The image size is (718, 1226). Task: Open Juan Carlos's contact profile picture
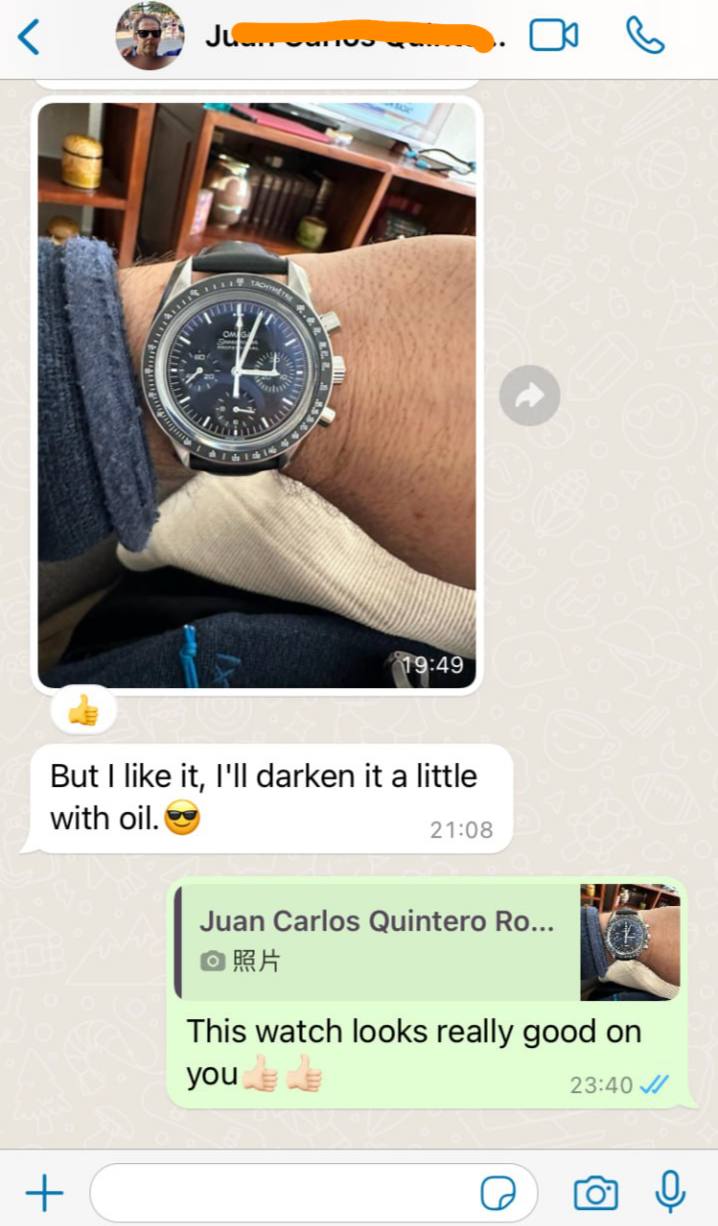[x=150, y=36]
